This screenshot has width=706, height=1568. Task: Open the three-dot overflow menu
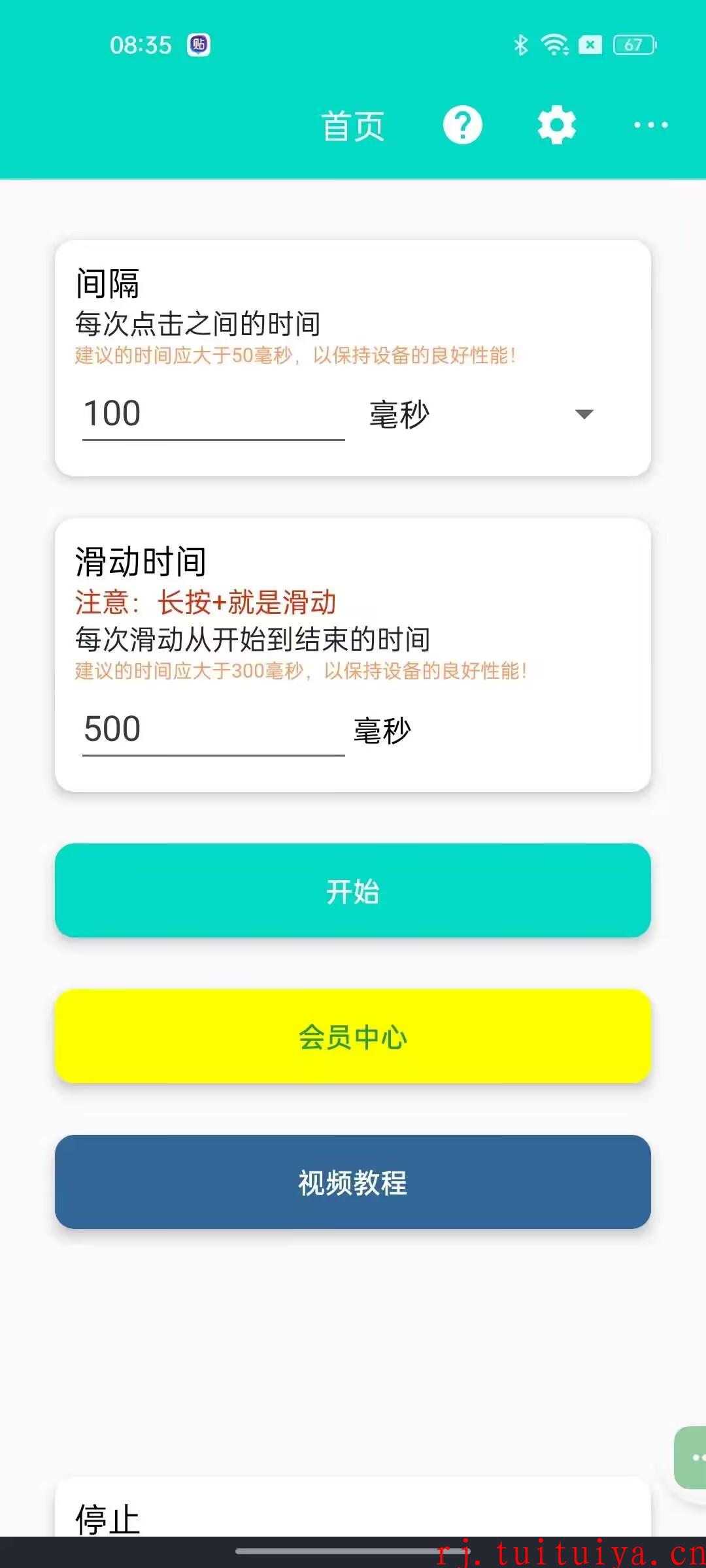pyautogui.click(x=651, y=125)
